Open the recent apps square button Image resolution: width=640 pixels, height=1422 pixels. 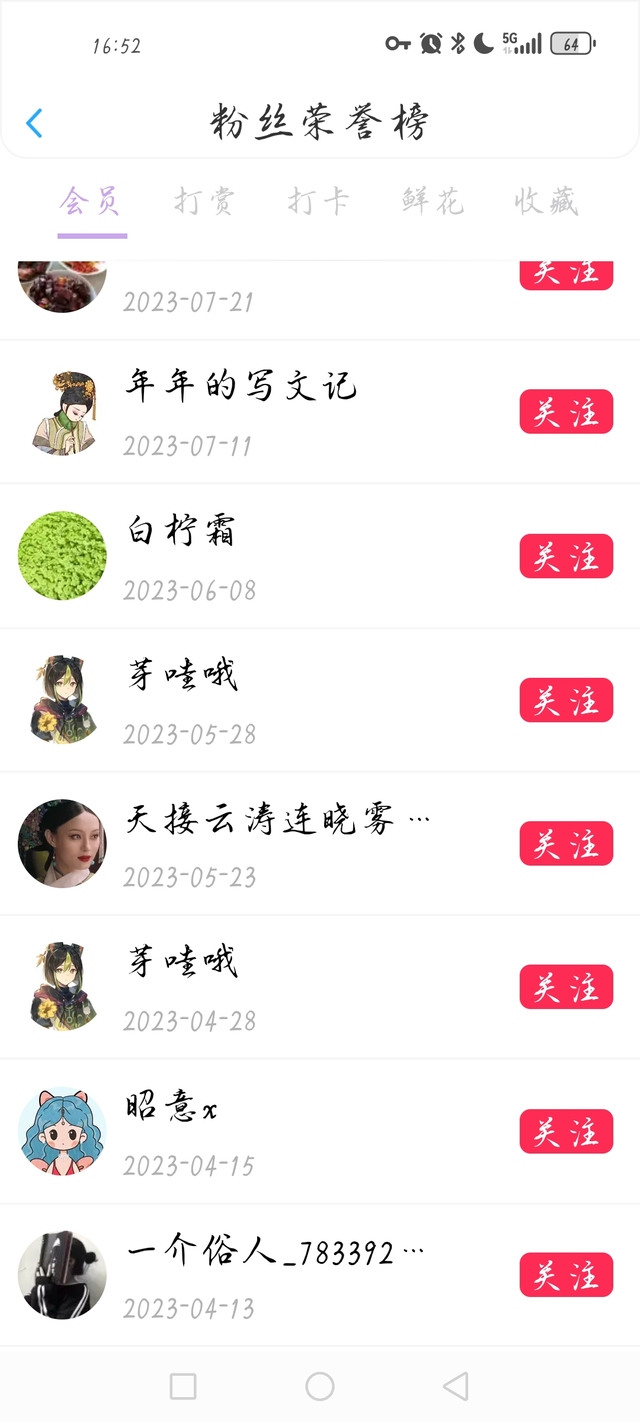pyautogui.click(x=183, y=1386)
